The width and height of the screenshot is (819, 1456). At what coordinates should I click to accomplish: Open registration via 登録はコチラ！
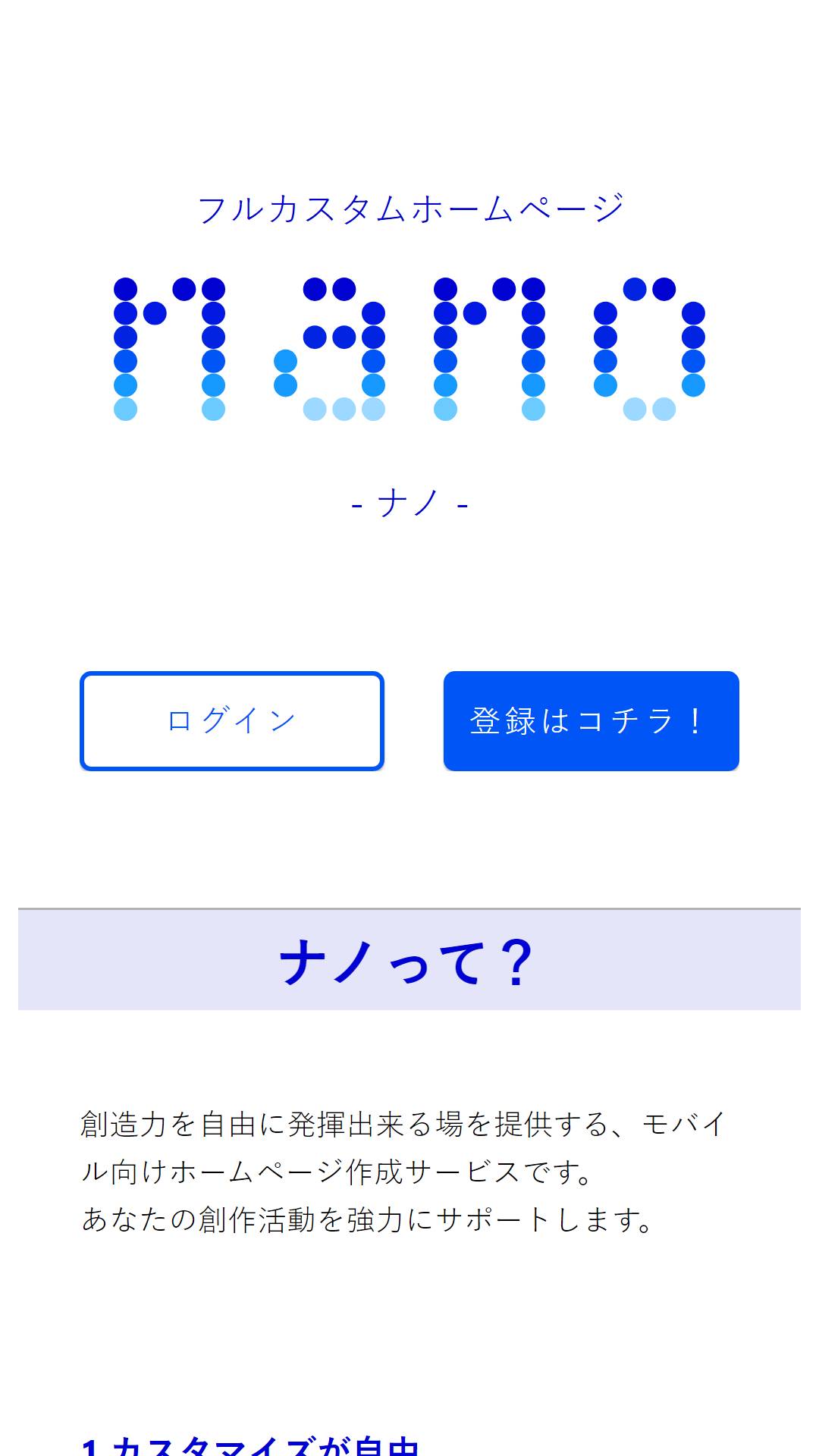click(591, 721)
